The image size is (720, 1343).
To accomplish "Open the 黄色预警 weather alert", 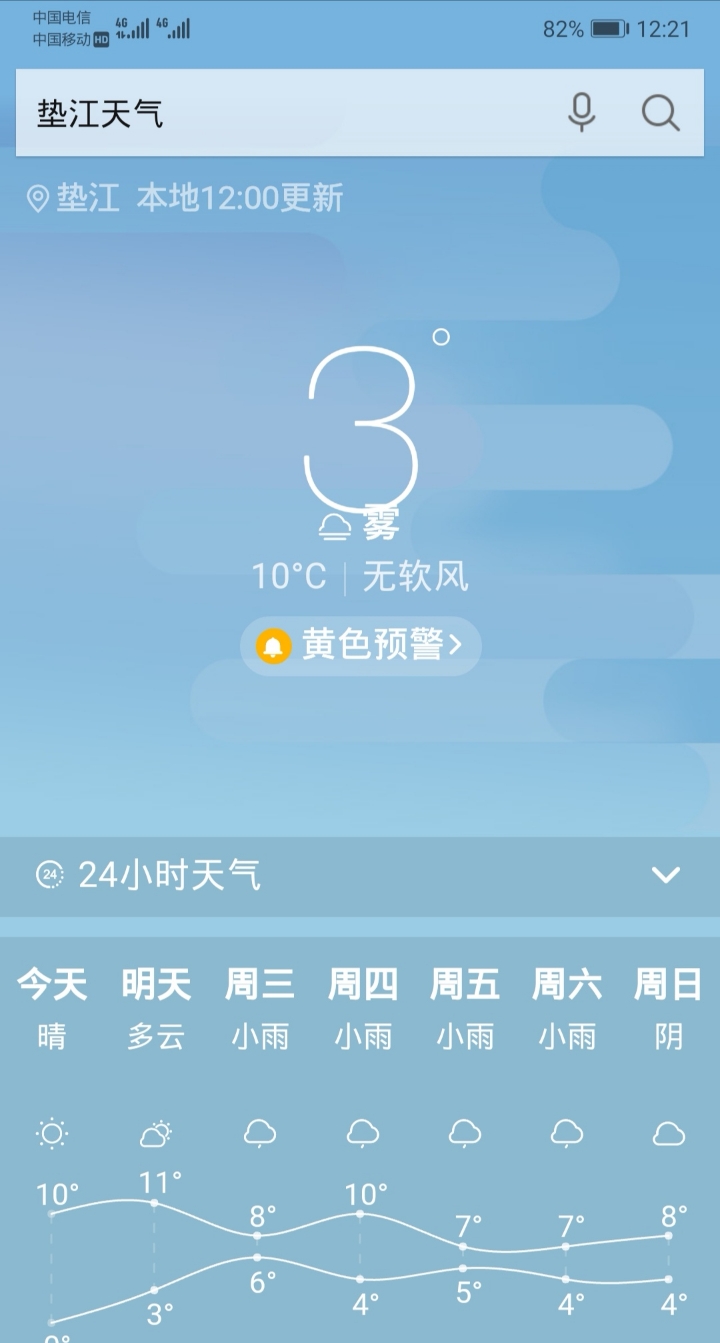I will [x=361, y=646].
